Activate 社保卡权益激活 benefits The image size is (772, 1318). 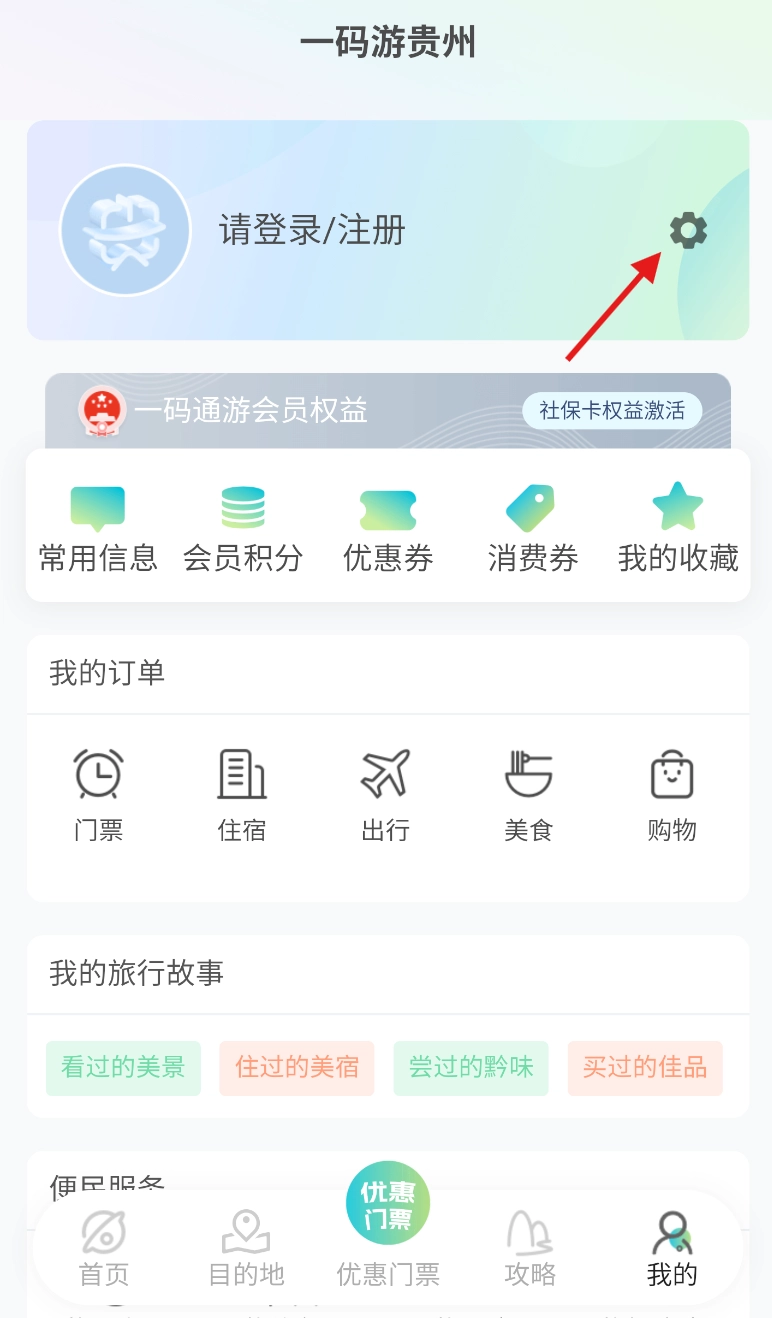click(x=612, y=411)
